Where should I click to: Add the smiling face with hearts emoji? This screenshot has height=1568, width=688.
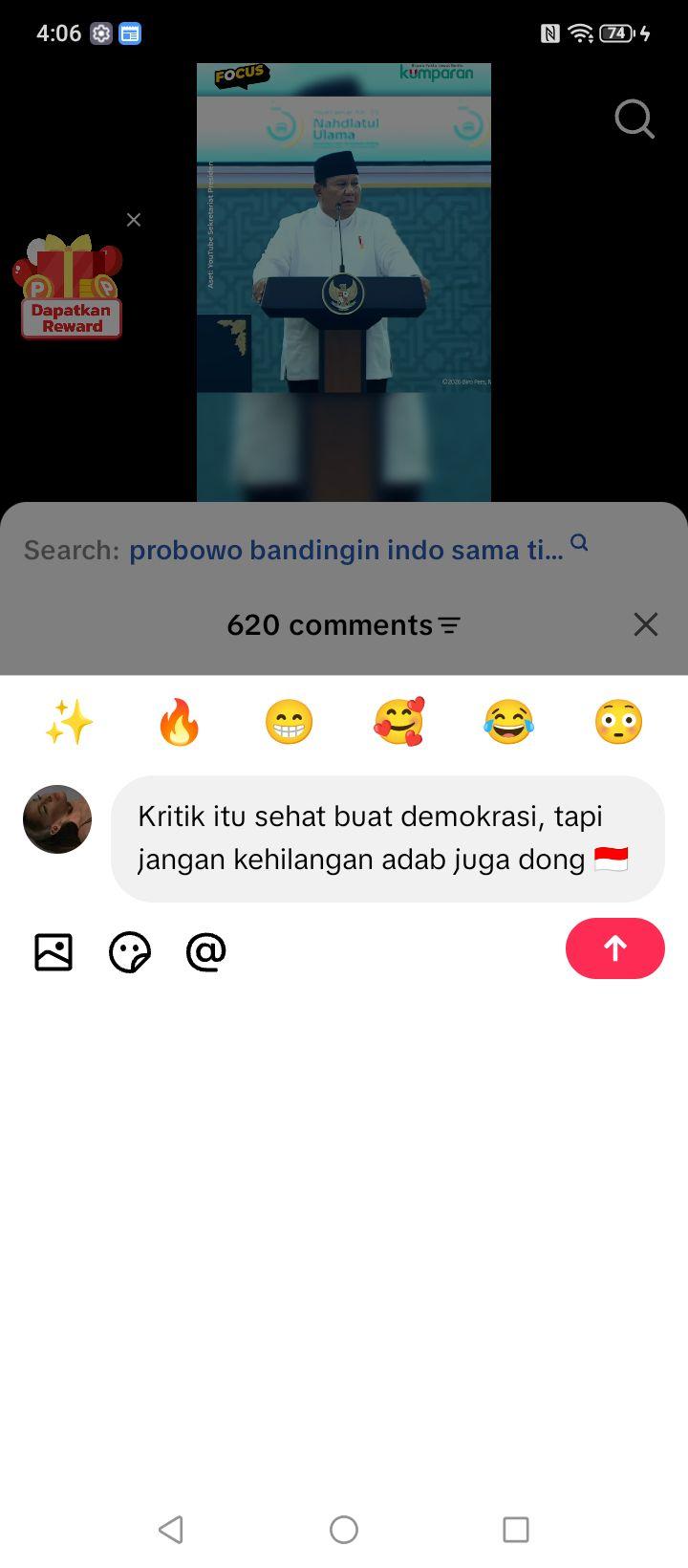point(398,722)
